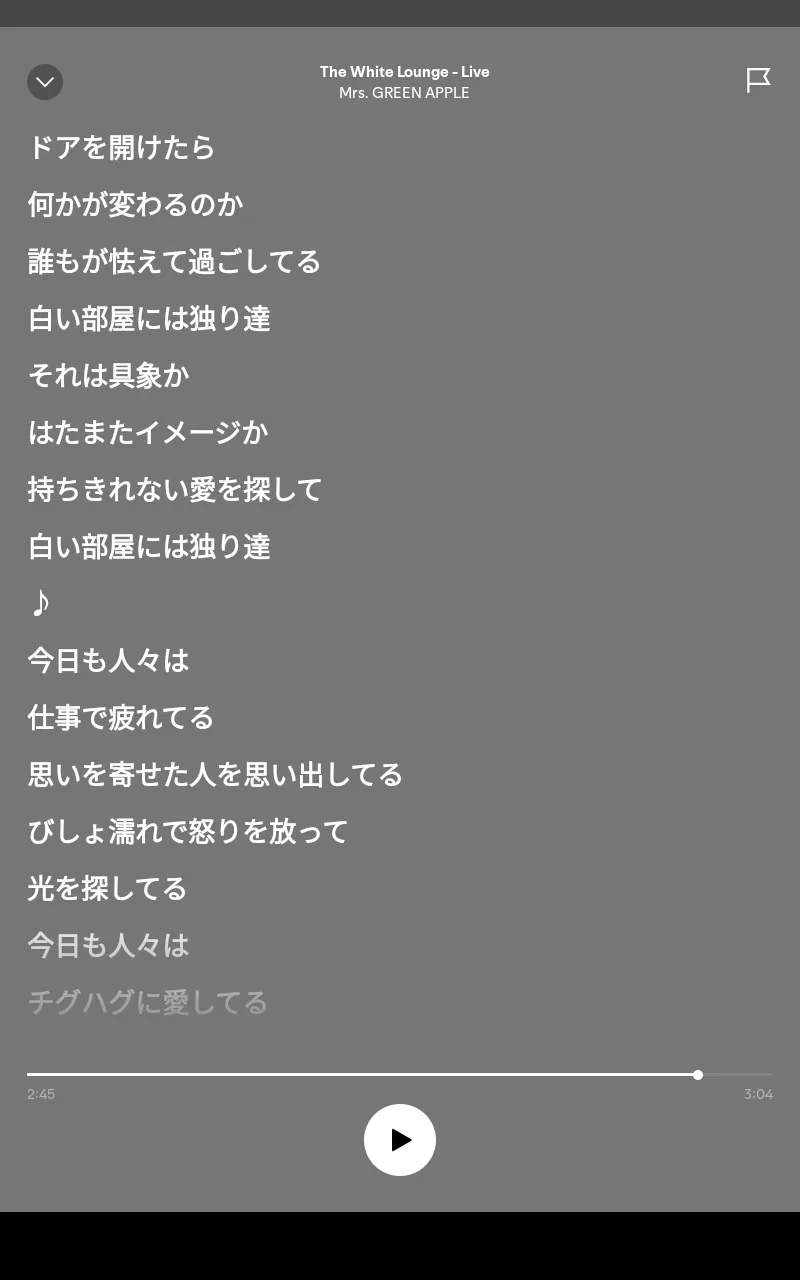Select lyric line 持ちきれない愛を探して
The image size is (800, 1280).
[x=175, y=490]
